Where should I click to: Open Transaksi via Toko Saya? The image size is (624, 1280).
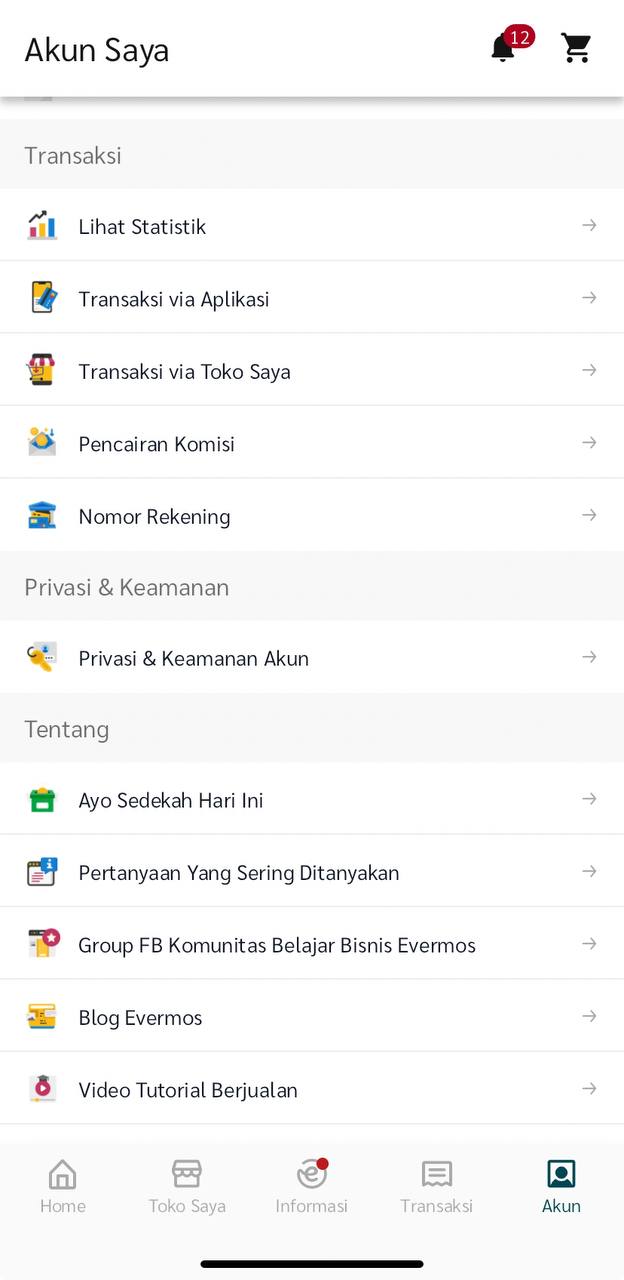[311, 371]
